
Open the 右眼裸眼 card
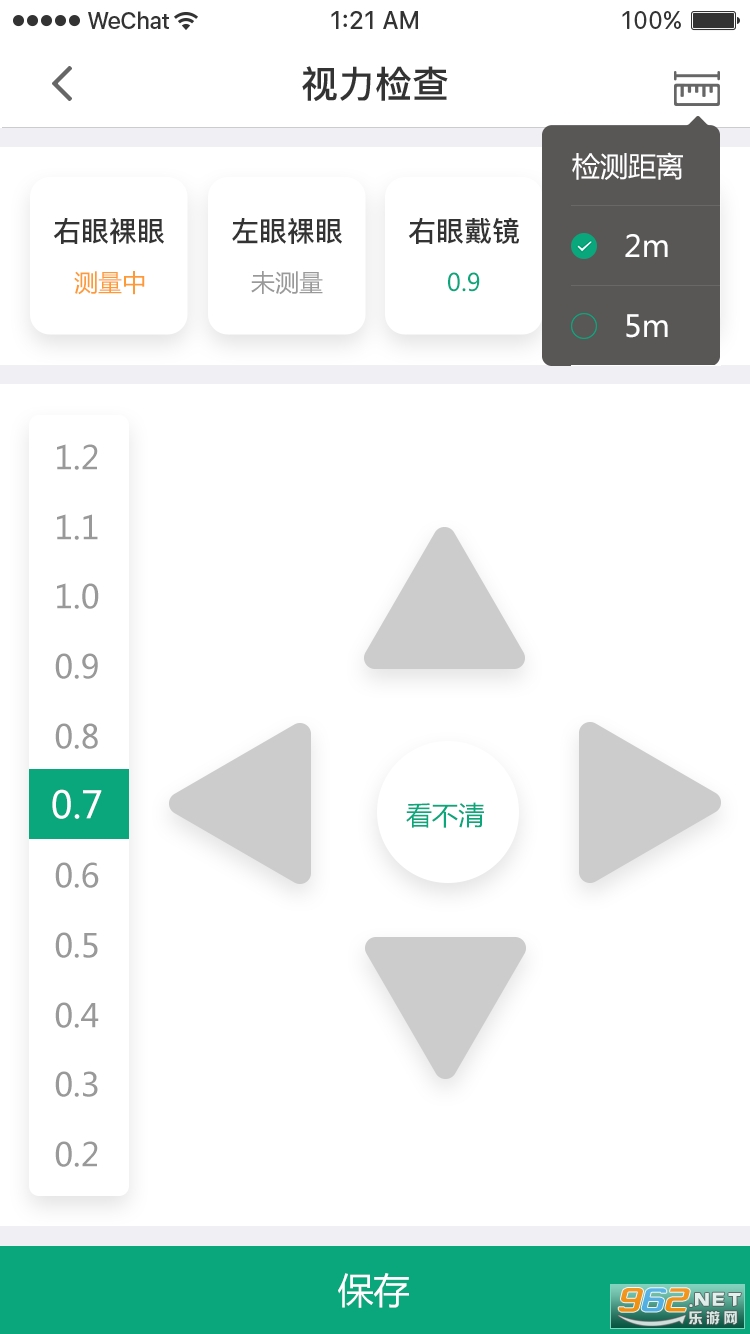[109, 256]
